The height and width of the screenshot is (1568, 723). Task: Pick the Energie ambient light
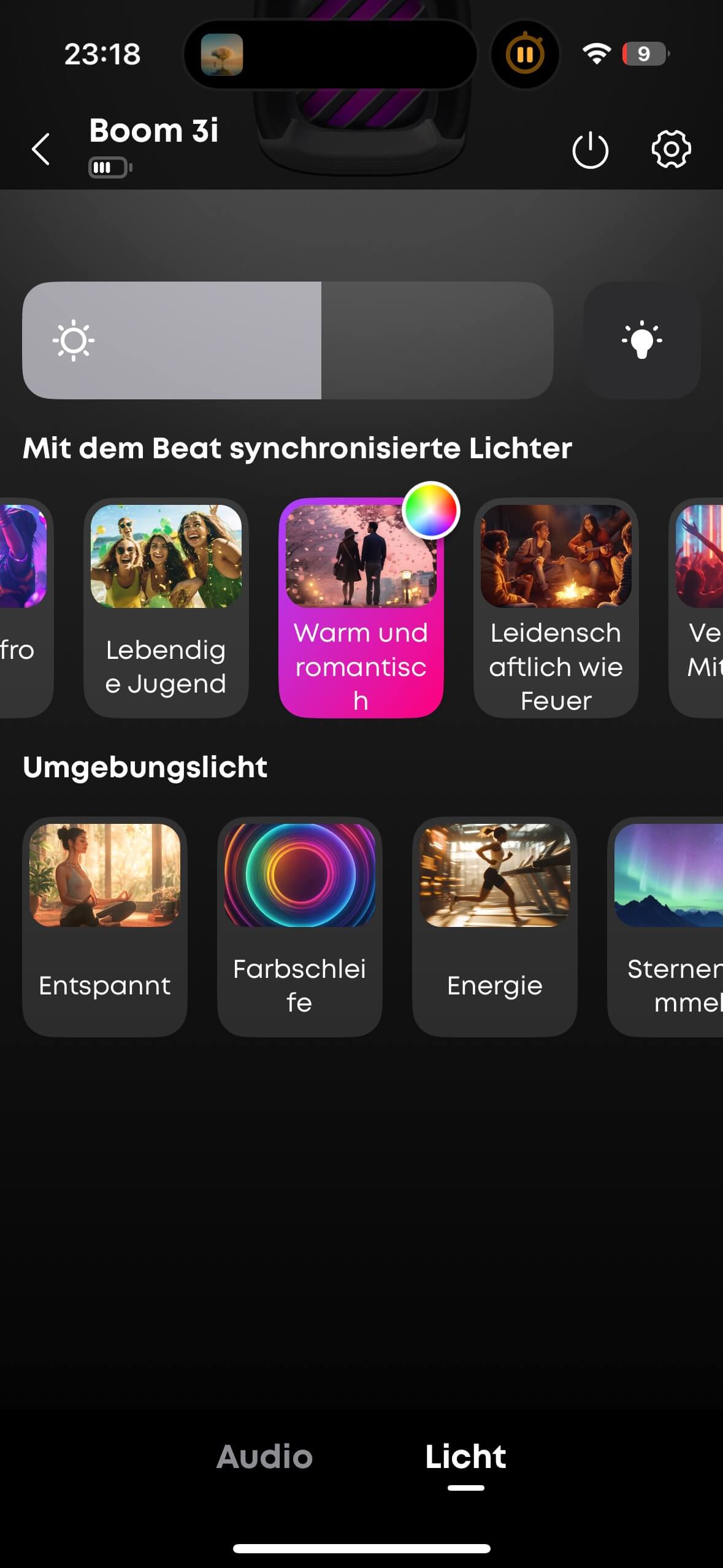[494, 926]
